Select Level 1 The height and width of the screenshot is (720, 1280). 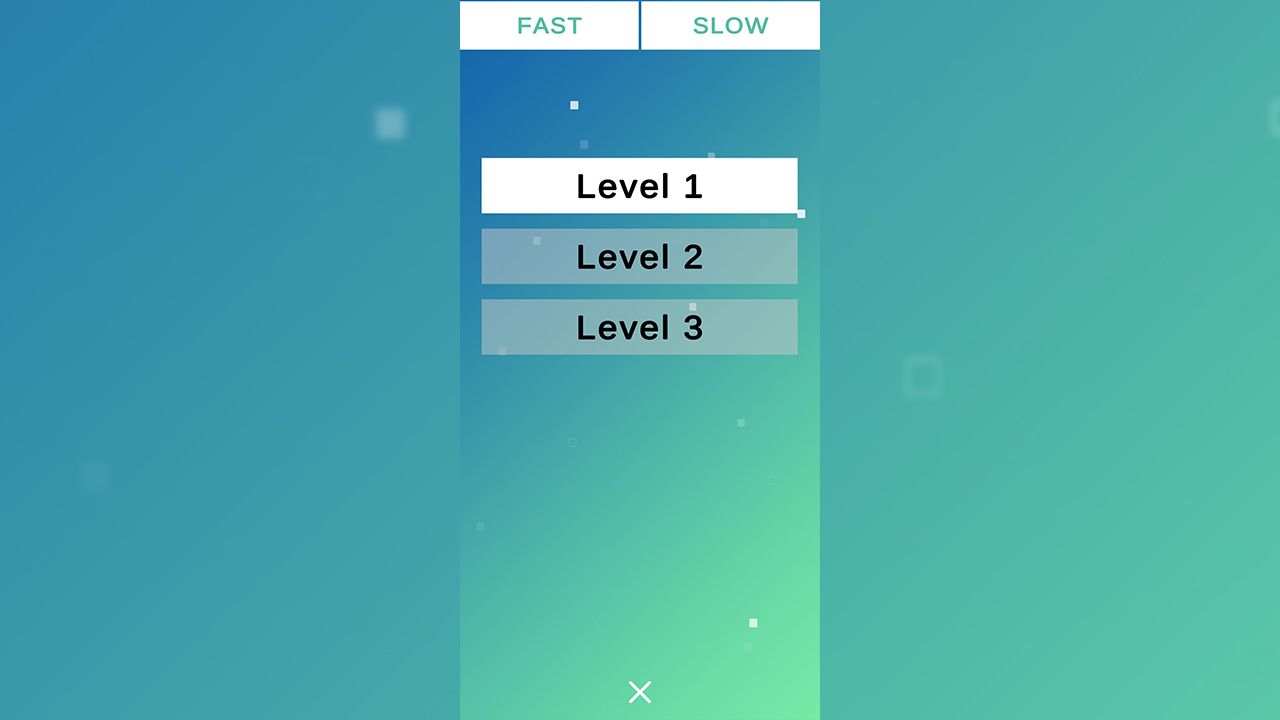coord(639,186)
